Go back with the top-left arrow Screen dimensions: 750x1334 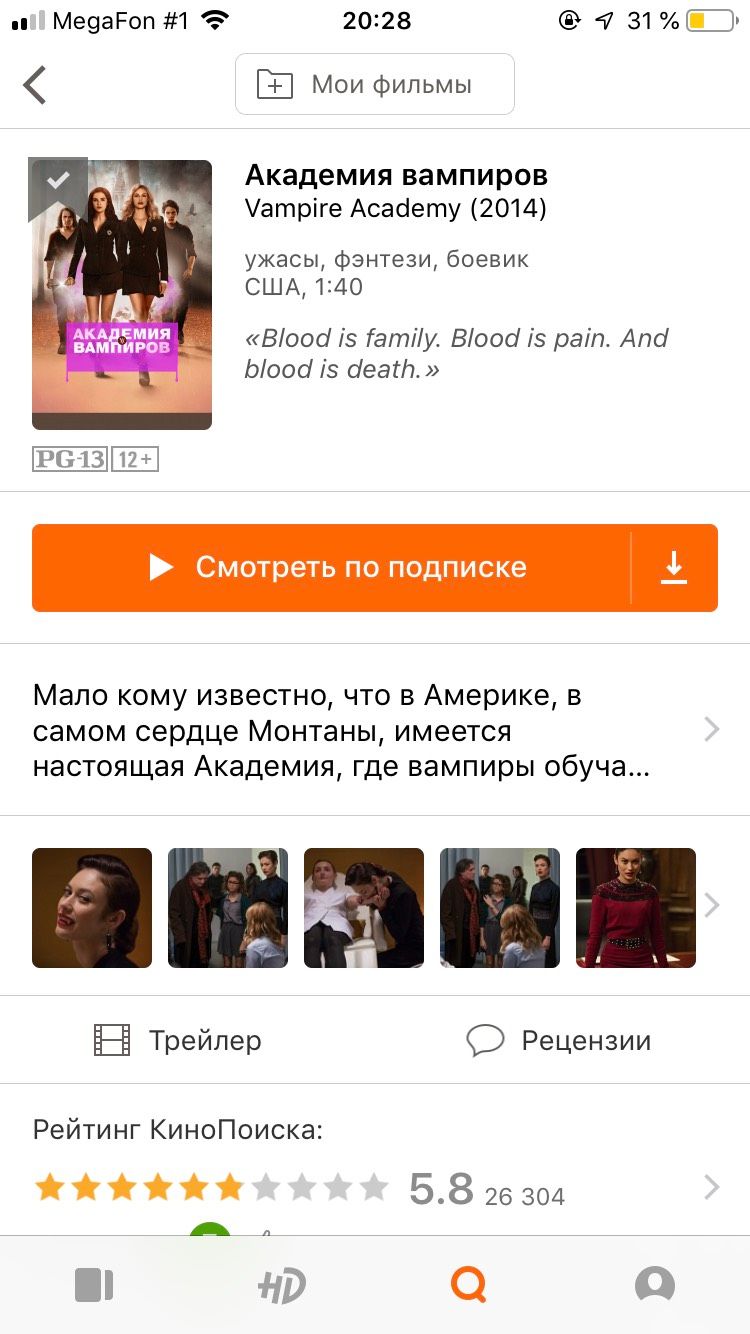[35, 85]
